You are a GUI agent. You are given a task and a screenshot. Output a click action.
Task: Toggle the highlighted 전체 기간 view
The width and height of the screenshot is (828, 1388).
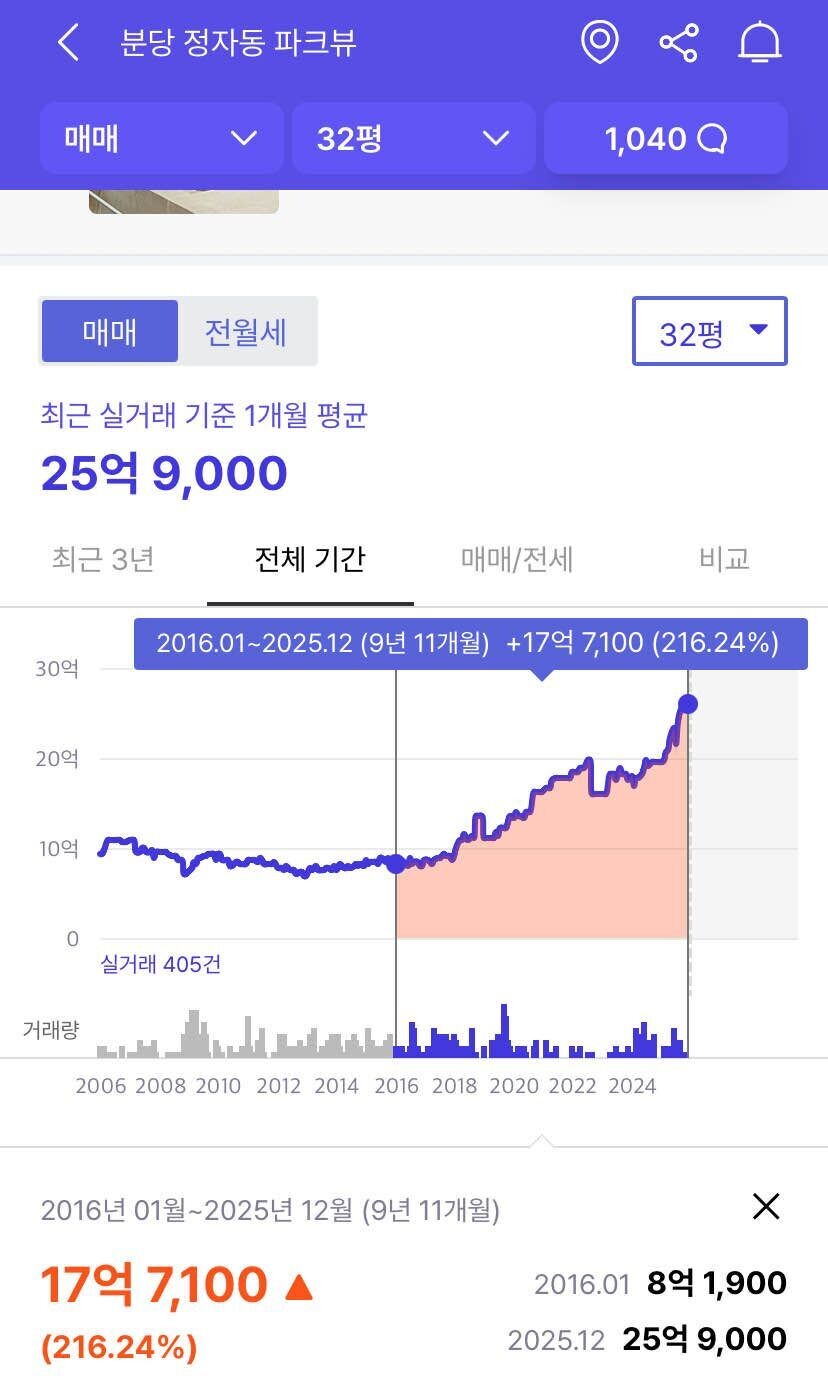(x=310, y=560)
